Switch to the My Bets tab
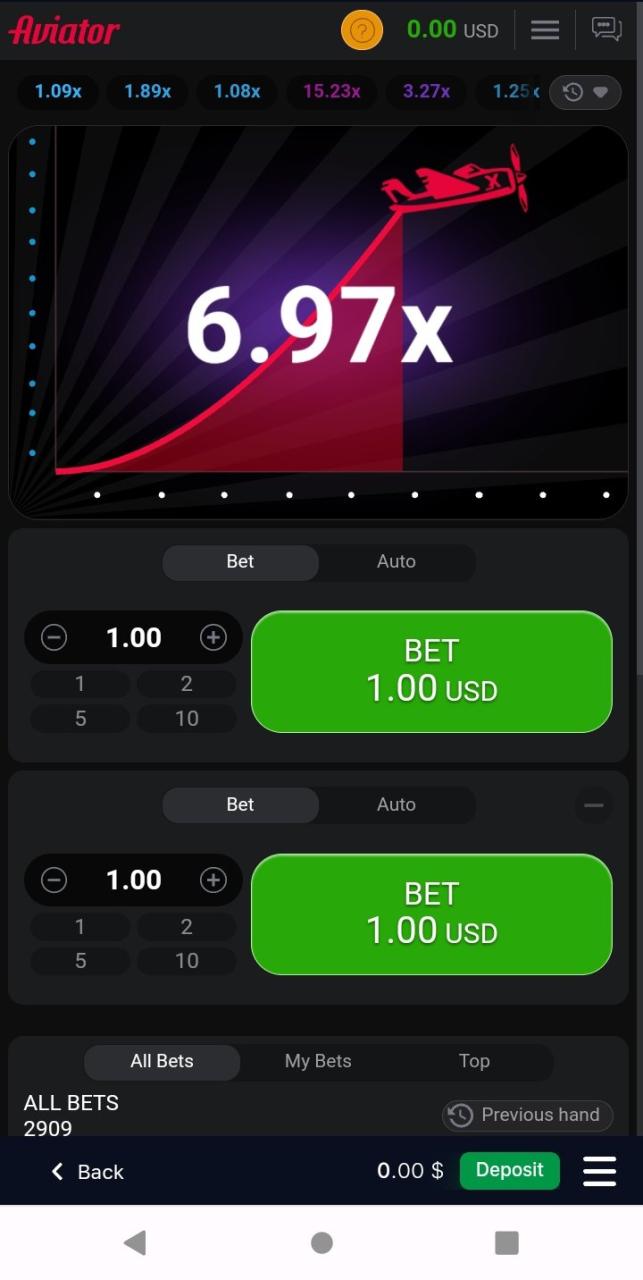Viewport: 643px width, 1280px height. coord(318,1061)
